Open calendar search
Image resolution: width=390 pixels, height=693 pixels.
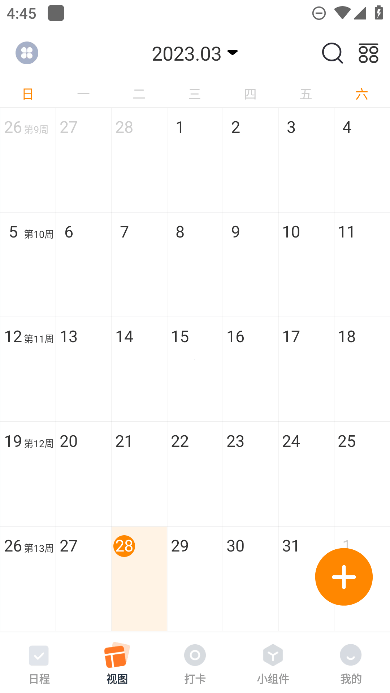pos(332,53)
